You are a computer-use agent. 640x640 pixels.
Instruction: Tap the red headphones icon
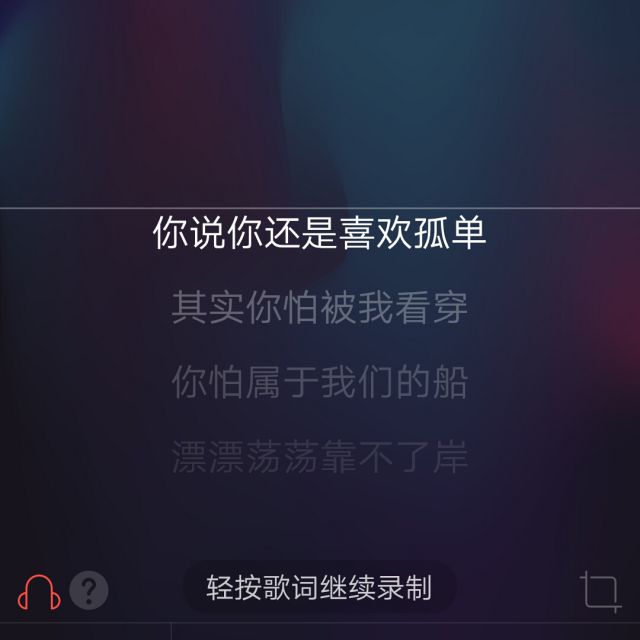[40, 590]
